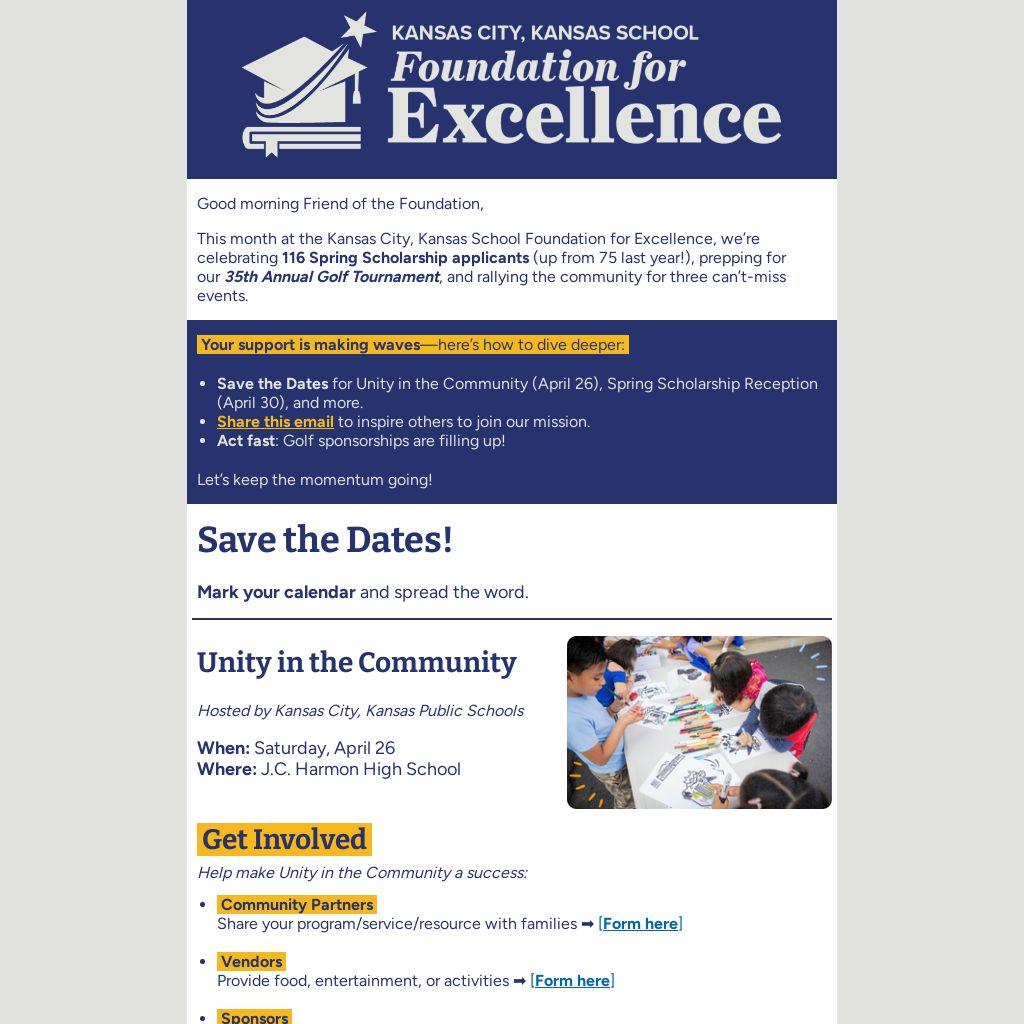Open the 'Share this email' link

[x=275, y=422]
